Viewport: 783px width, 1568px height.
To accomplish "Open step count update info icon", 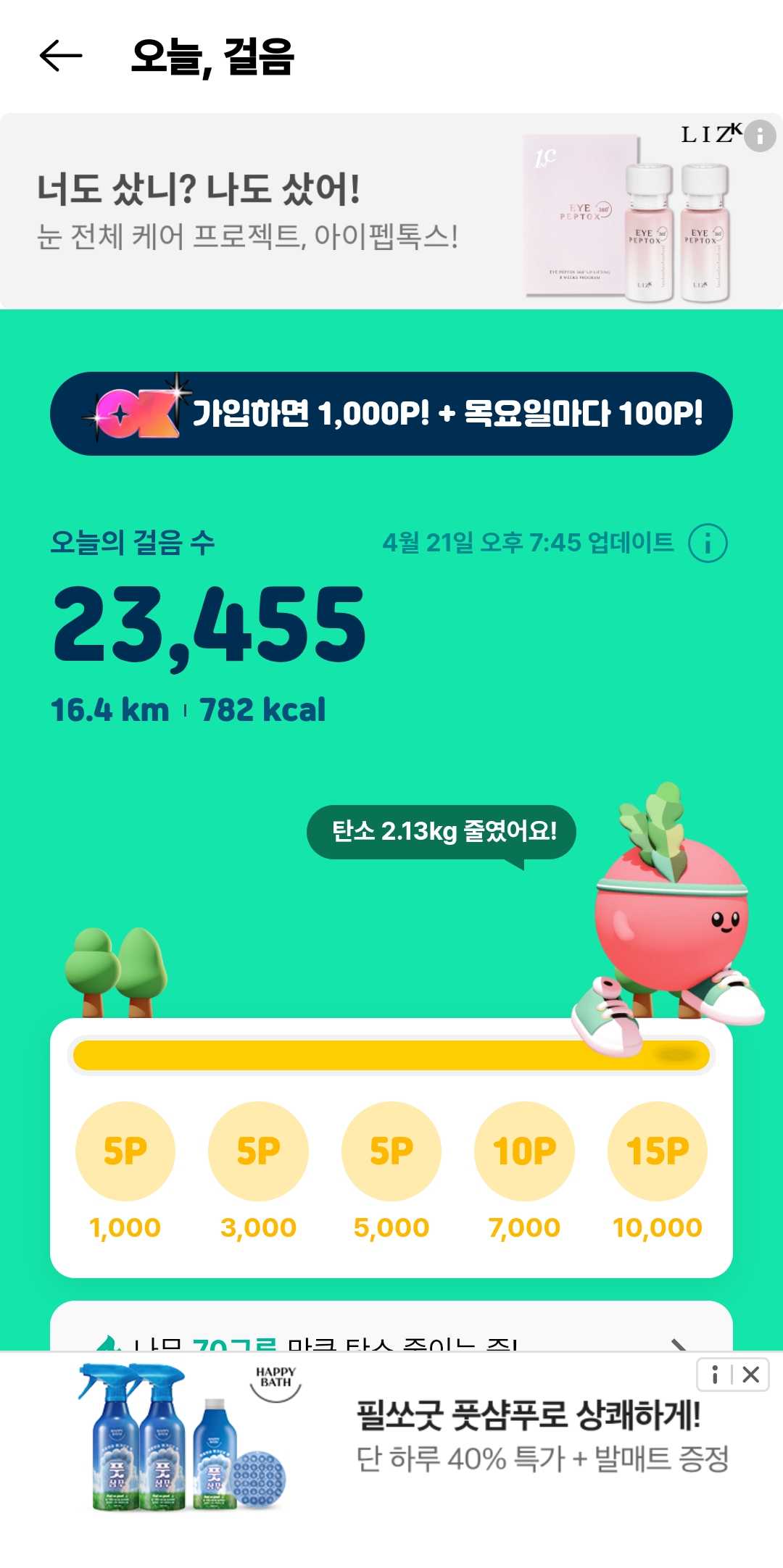I will pos(707,543).
